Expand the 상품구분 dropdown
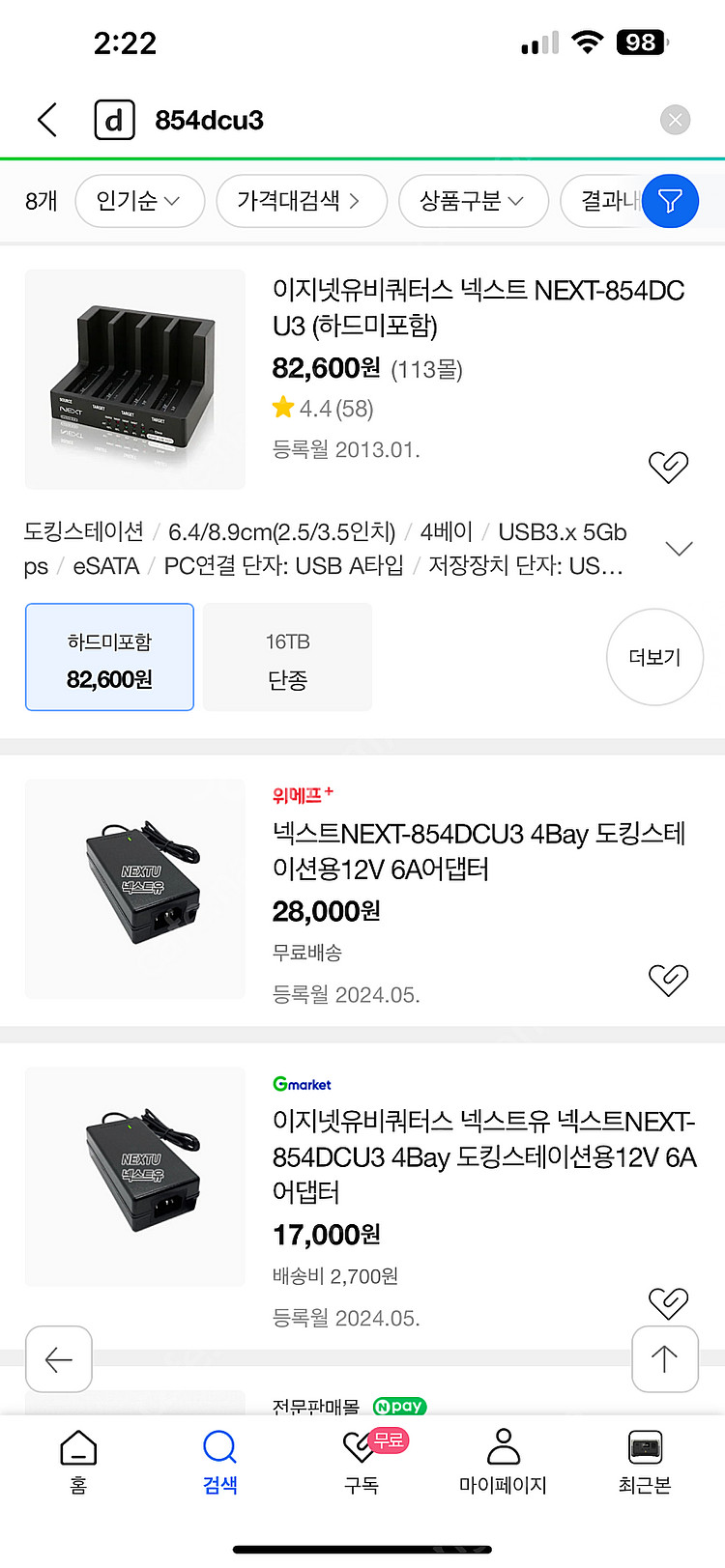Viewport: 725px width, 1568px height. [473, 201]
